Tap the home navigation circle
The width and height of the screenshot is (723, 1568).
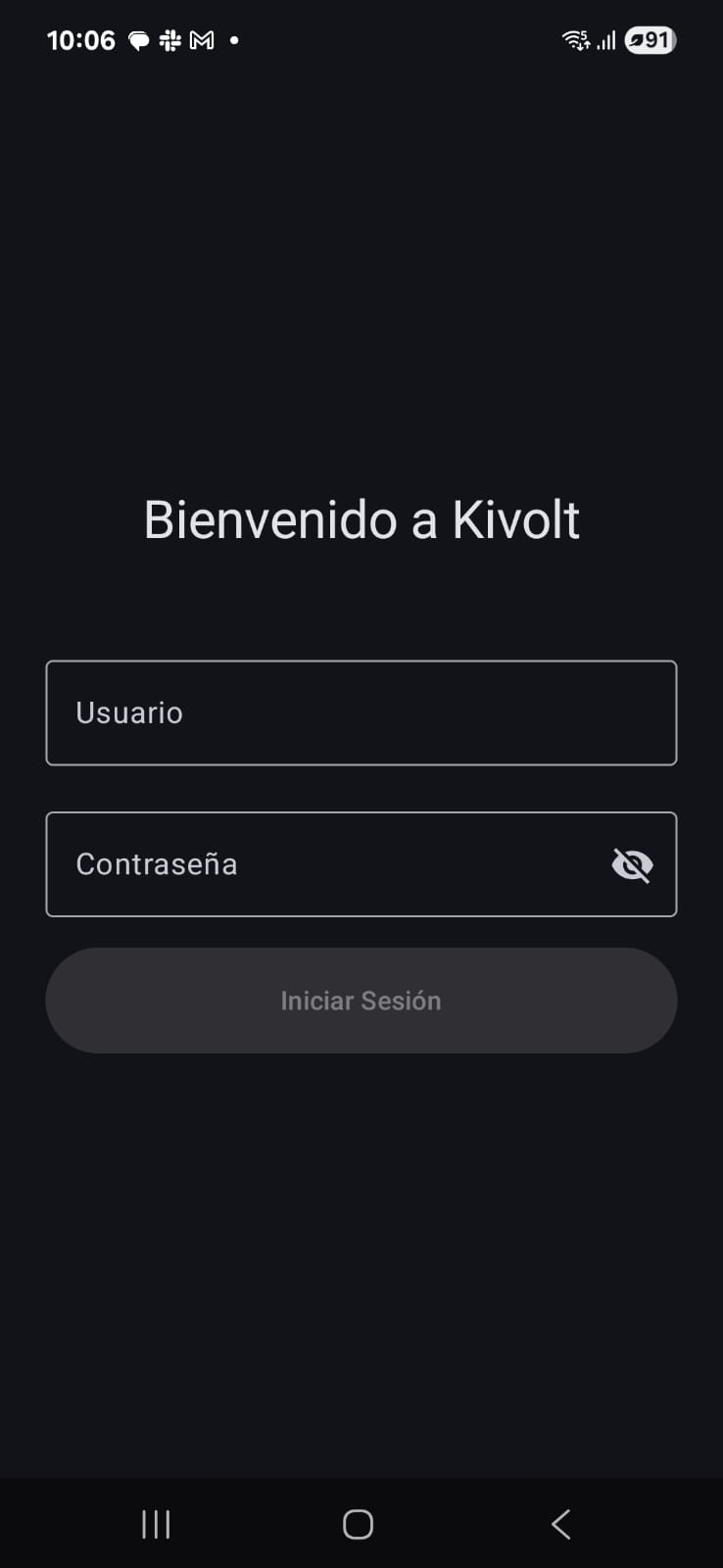coord(358,1523)
